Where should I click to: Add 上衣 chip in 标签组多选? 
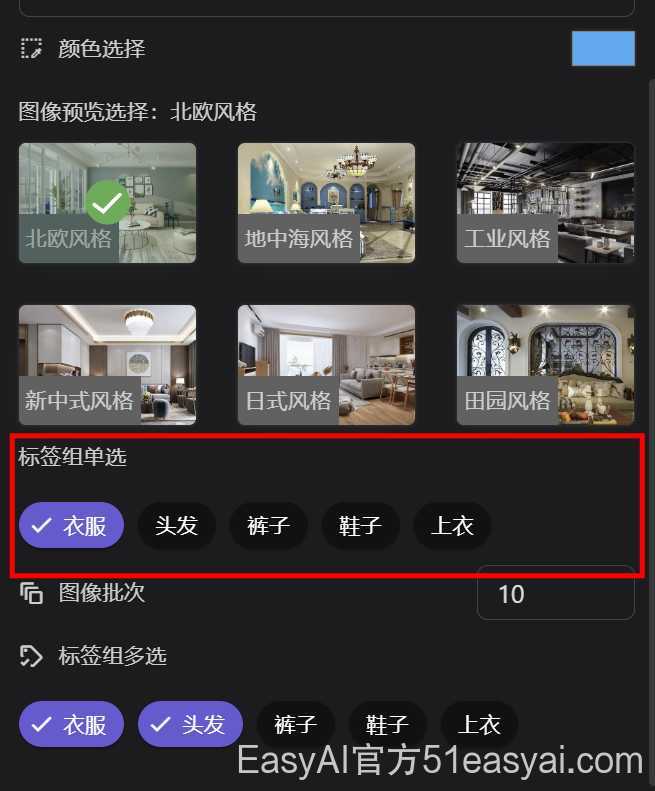click(479, 725)
